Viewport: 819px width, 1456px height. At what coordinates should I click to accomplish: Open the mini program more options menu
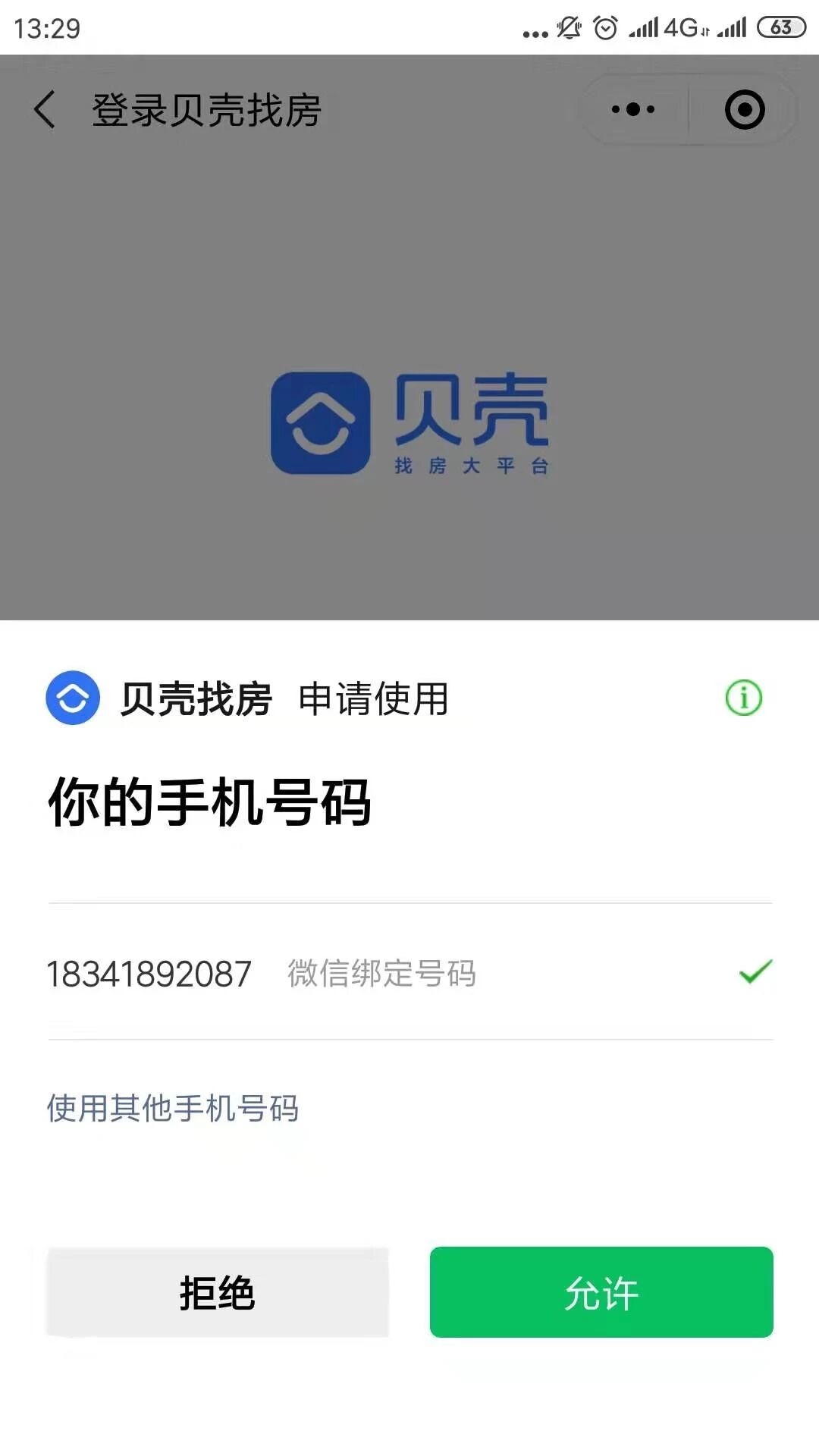[x=633, y=110]
